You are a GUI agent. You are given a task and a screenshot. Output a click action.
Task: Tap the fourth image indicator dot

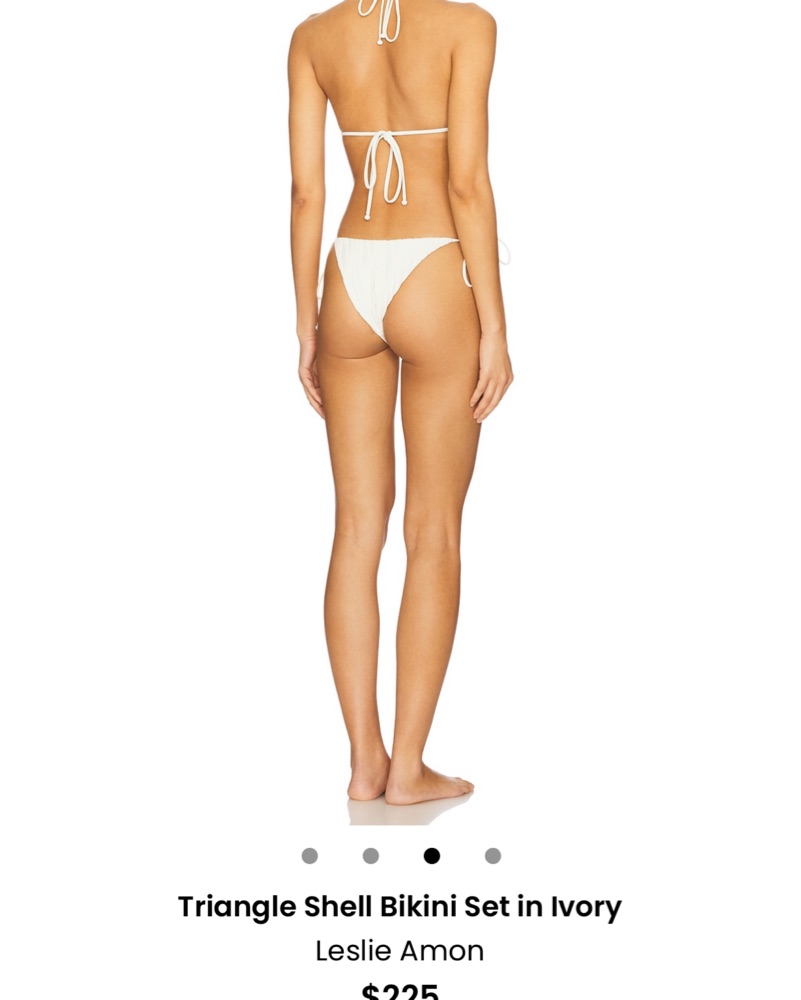click(493, 856)
